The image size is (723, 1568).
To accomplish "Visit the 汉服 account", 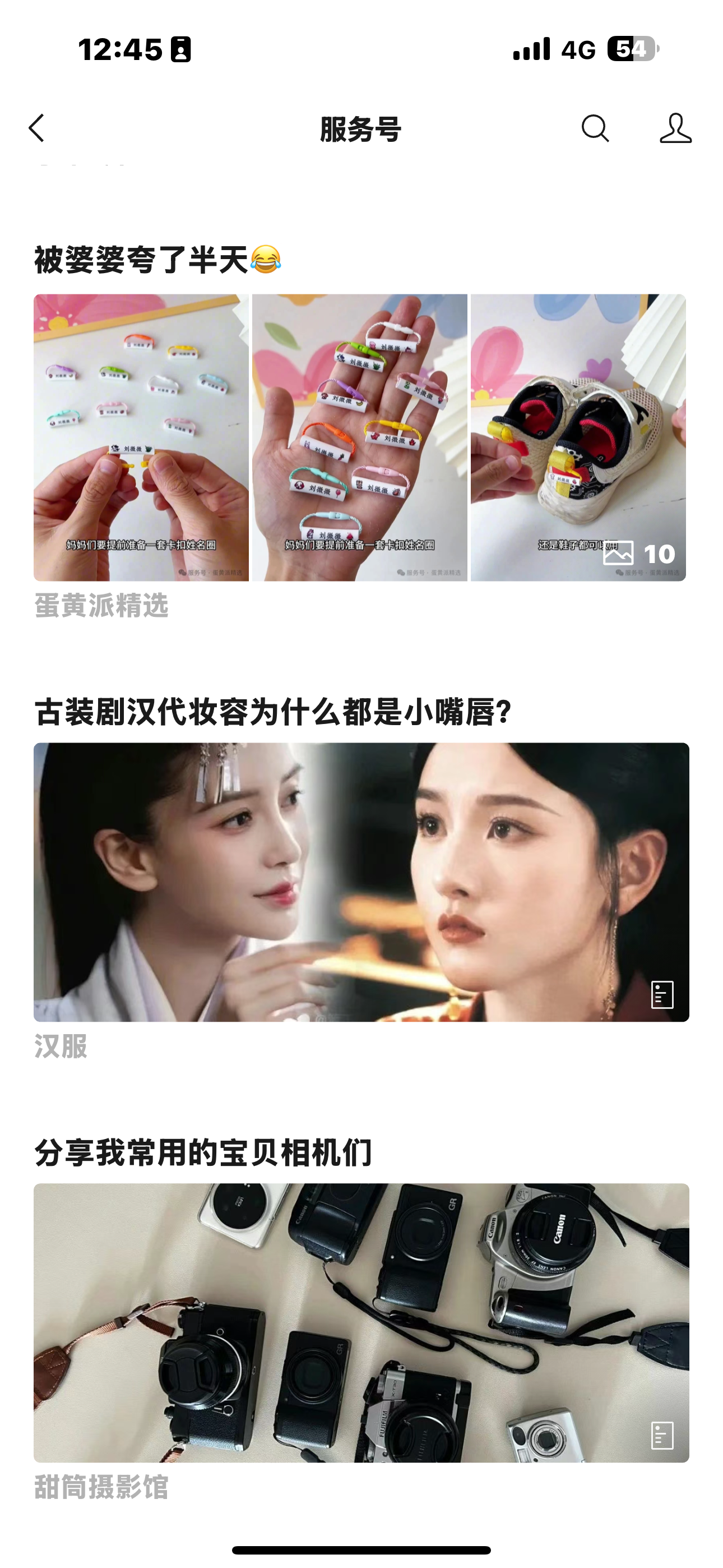I will 61,1046.
